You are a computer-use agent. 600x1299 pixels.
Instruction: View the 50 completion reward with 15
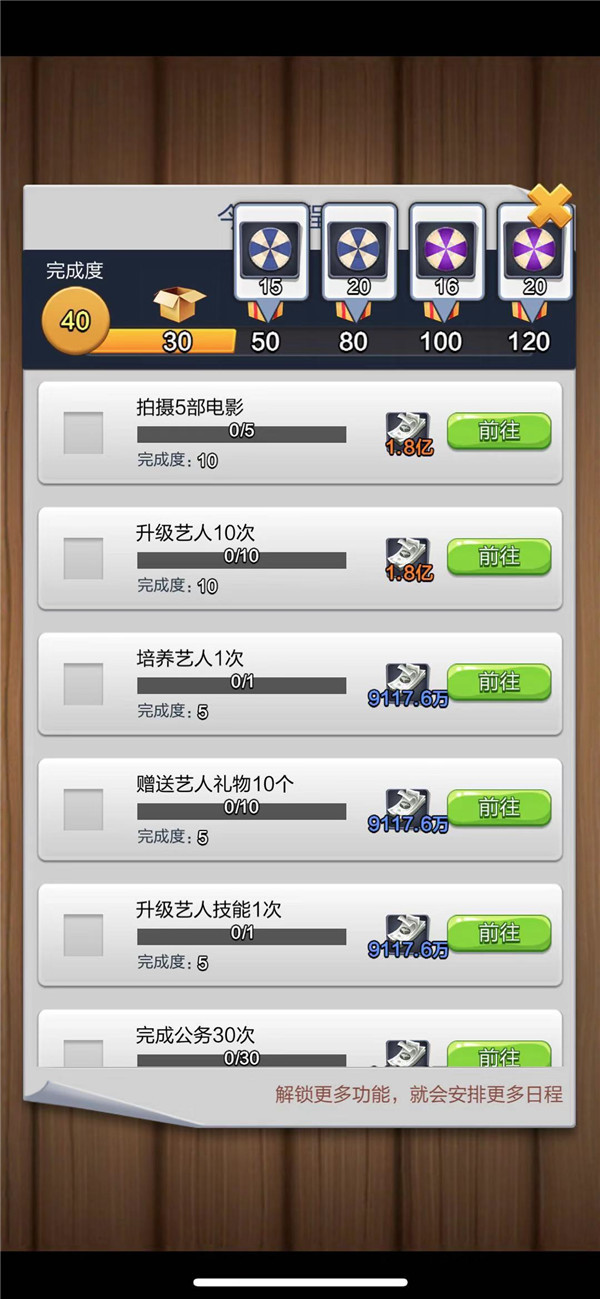click(x=270, y=251)
